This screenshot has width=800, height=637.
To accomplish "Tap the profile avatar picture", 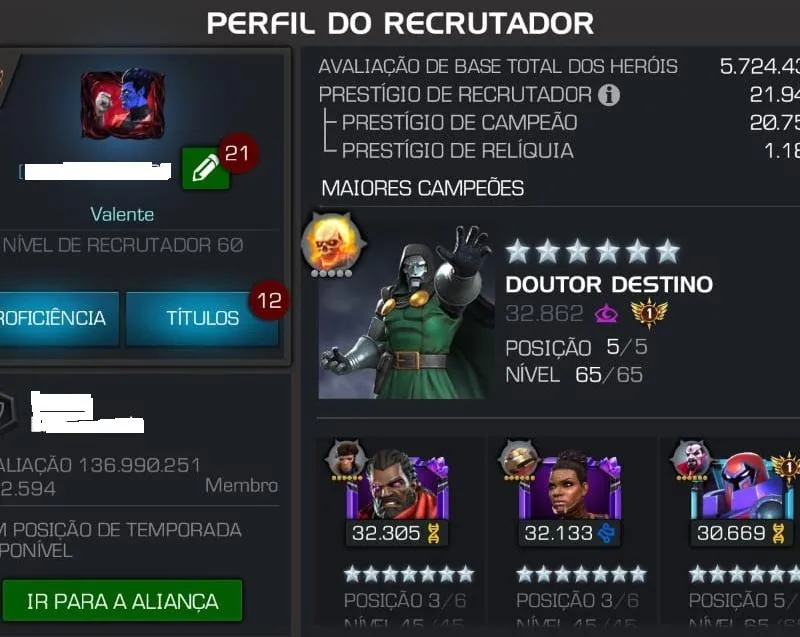I will coord(123,104).
